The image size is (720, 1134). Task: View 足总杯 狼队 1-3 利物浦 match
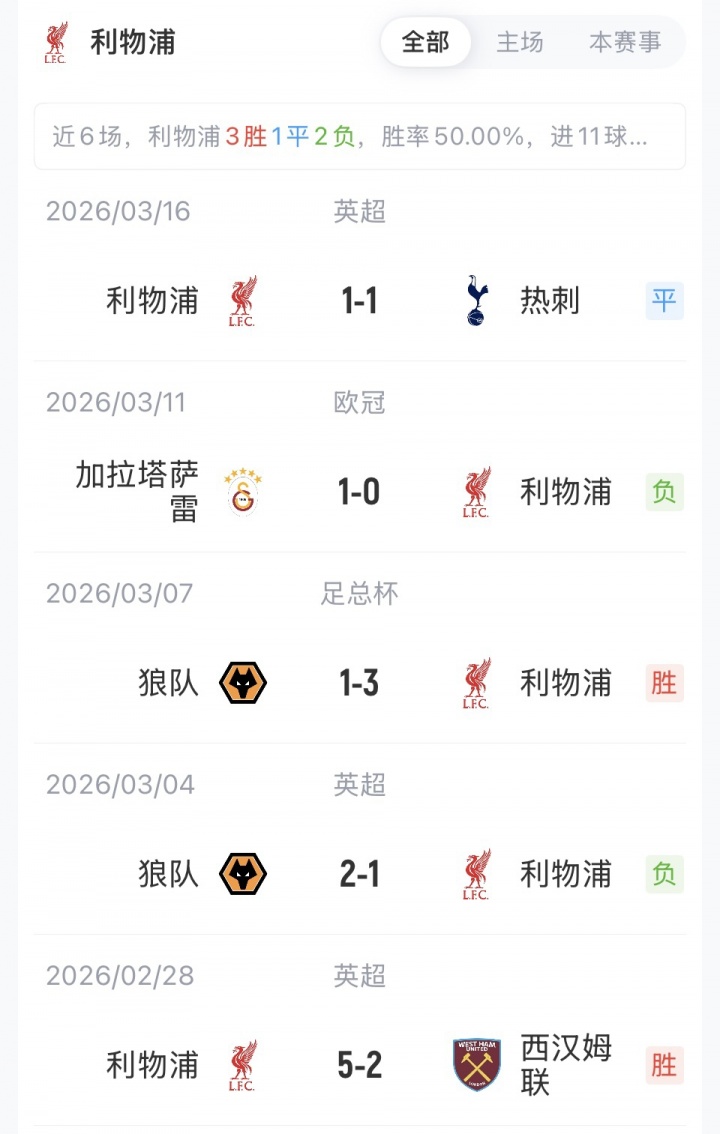pyautogui.click(x=359, y=683)
